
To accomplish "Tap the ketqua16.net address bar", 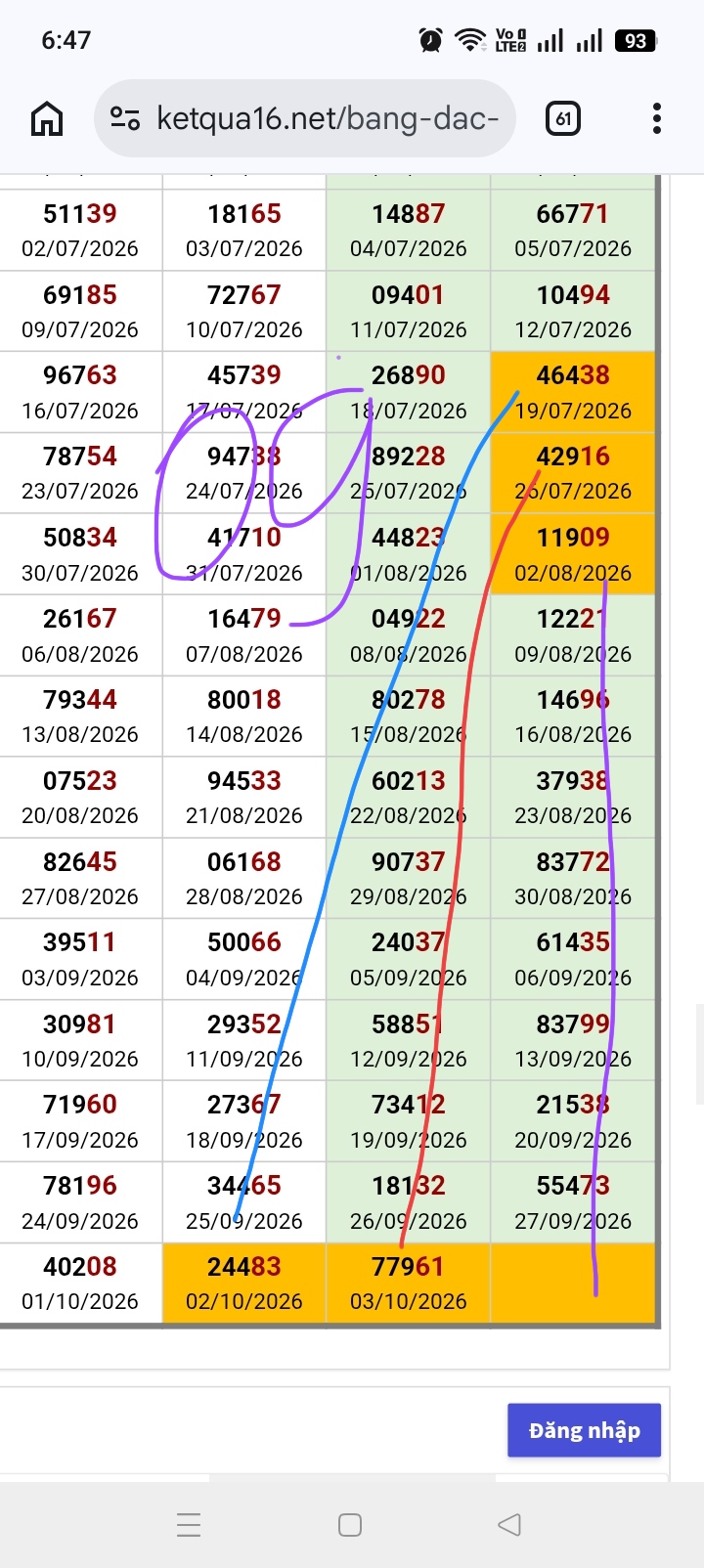I will point(305,119).
